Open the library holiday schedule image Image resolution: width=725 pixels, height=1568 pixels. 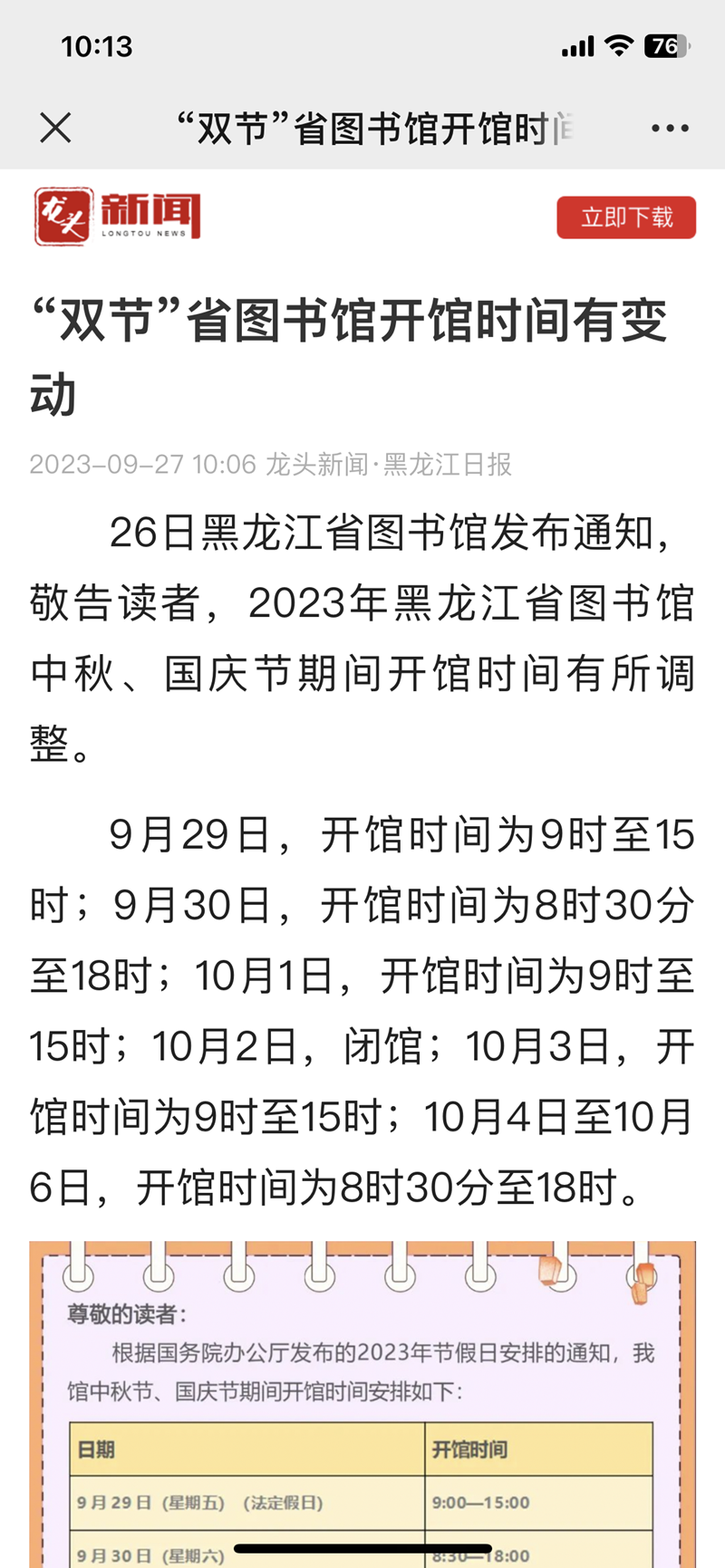[x=362, y=1404]
